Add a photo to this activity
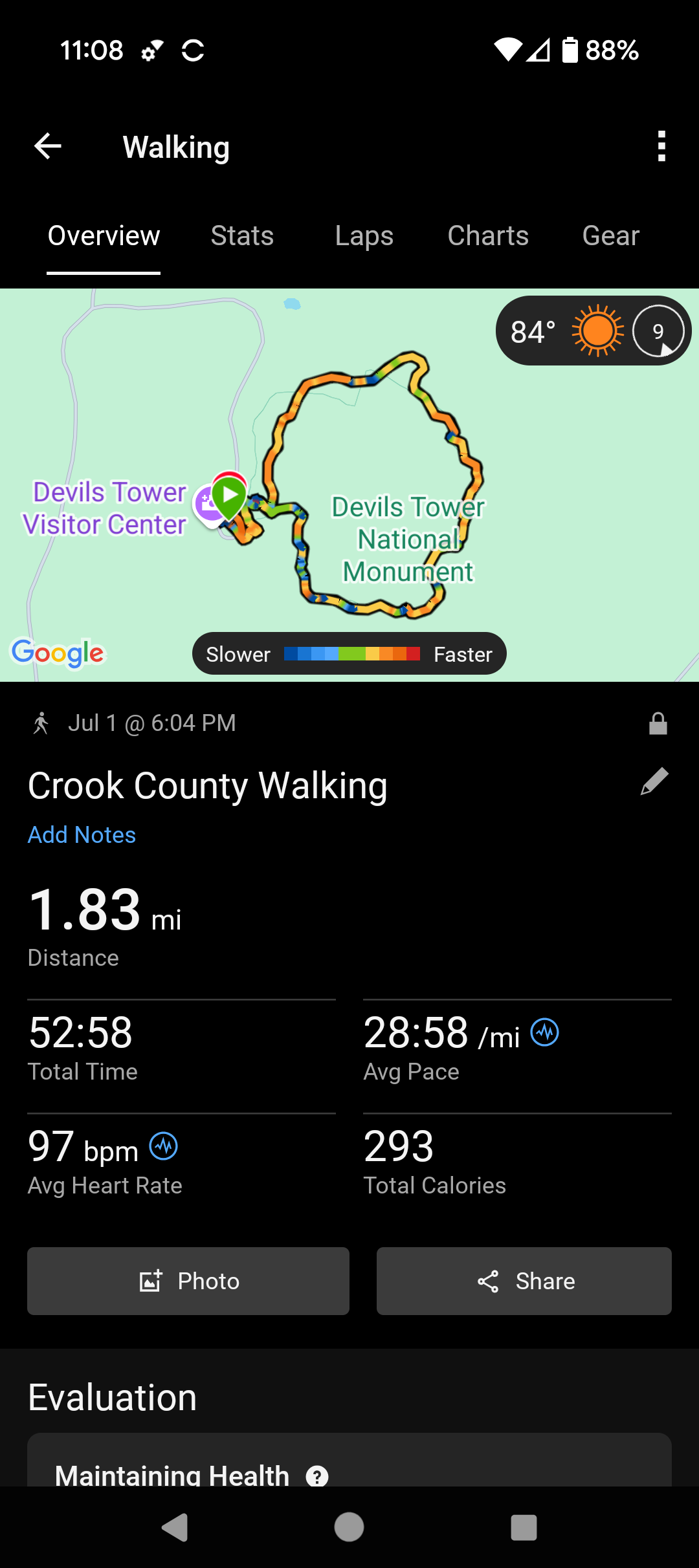Screen dimensions: 699x1568 188,1281
